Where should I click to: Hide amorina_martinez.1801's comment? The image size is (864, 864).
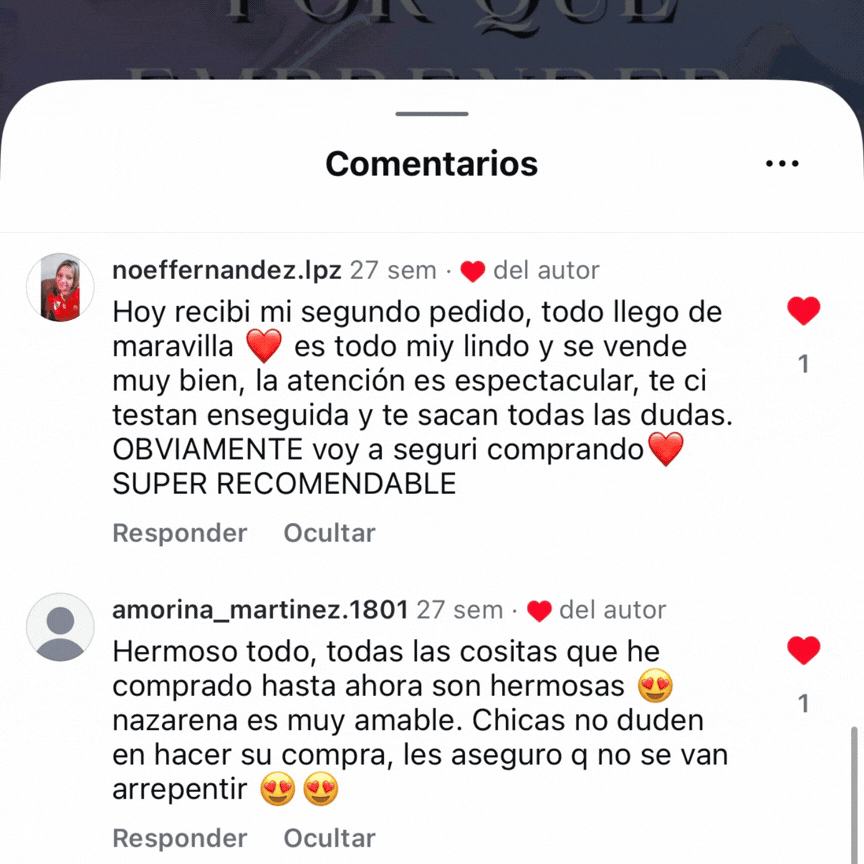click(x=330, y=838)
